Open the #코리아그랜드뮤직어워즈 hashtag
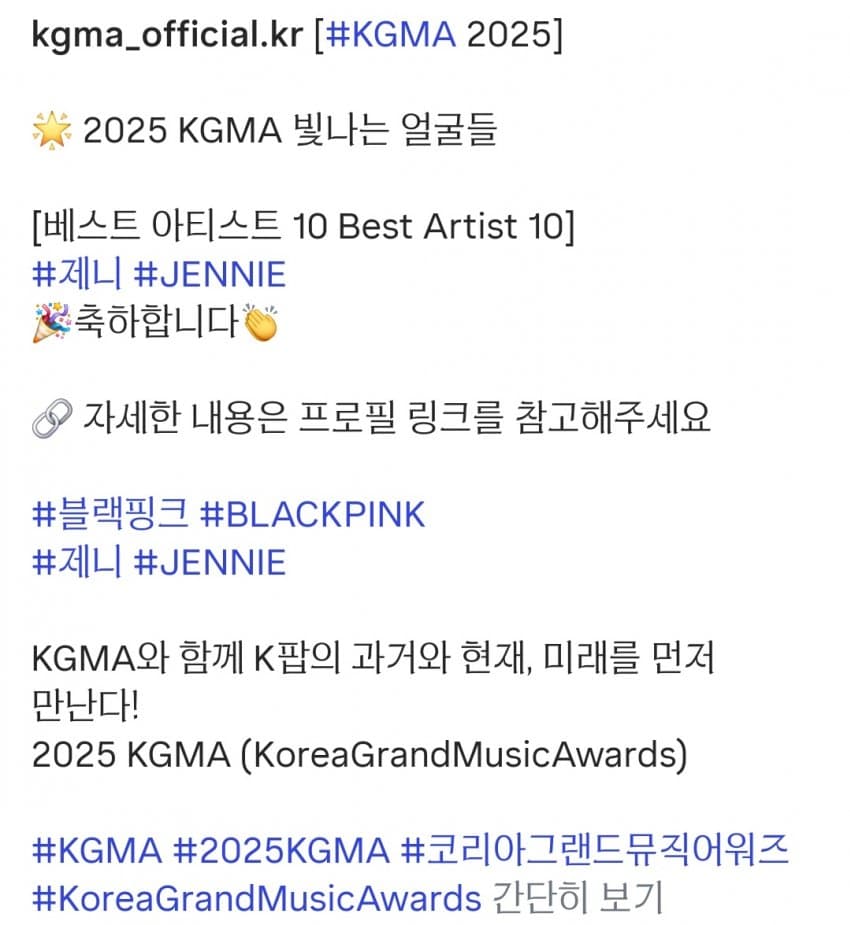The width and height of the screenshot is (850, 925). pos(595,851)
